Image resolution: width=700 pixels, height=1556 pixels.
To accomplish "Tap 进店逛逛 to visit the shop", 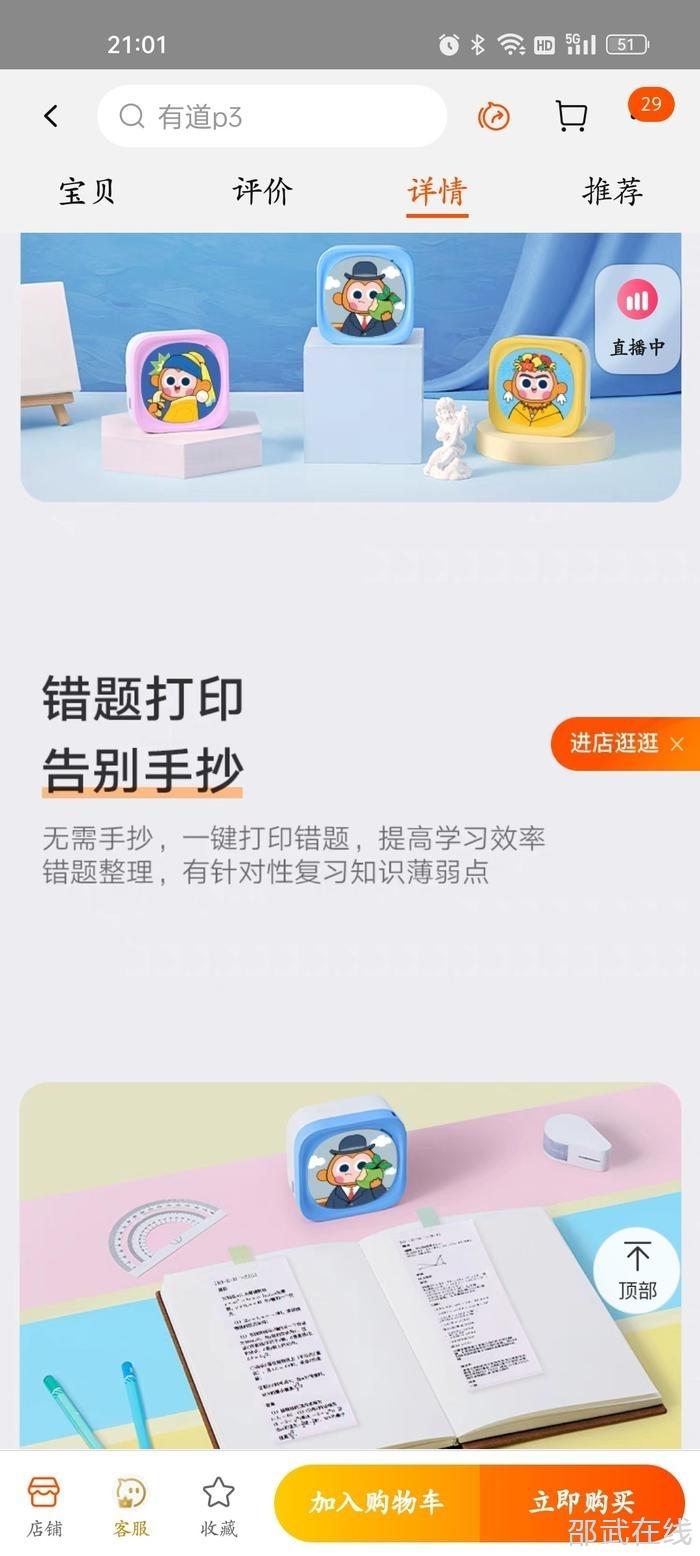I will tap(614, 743).
